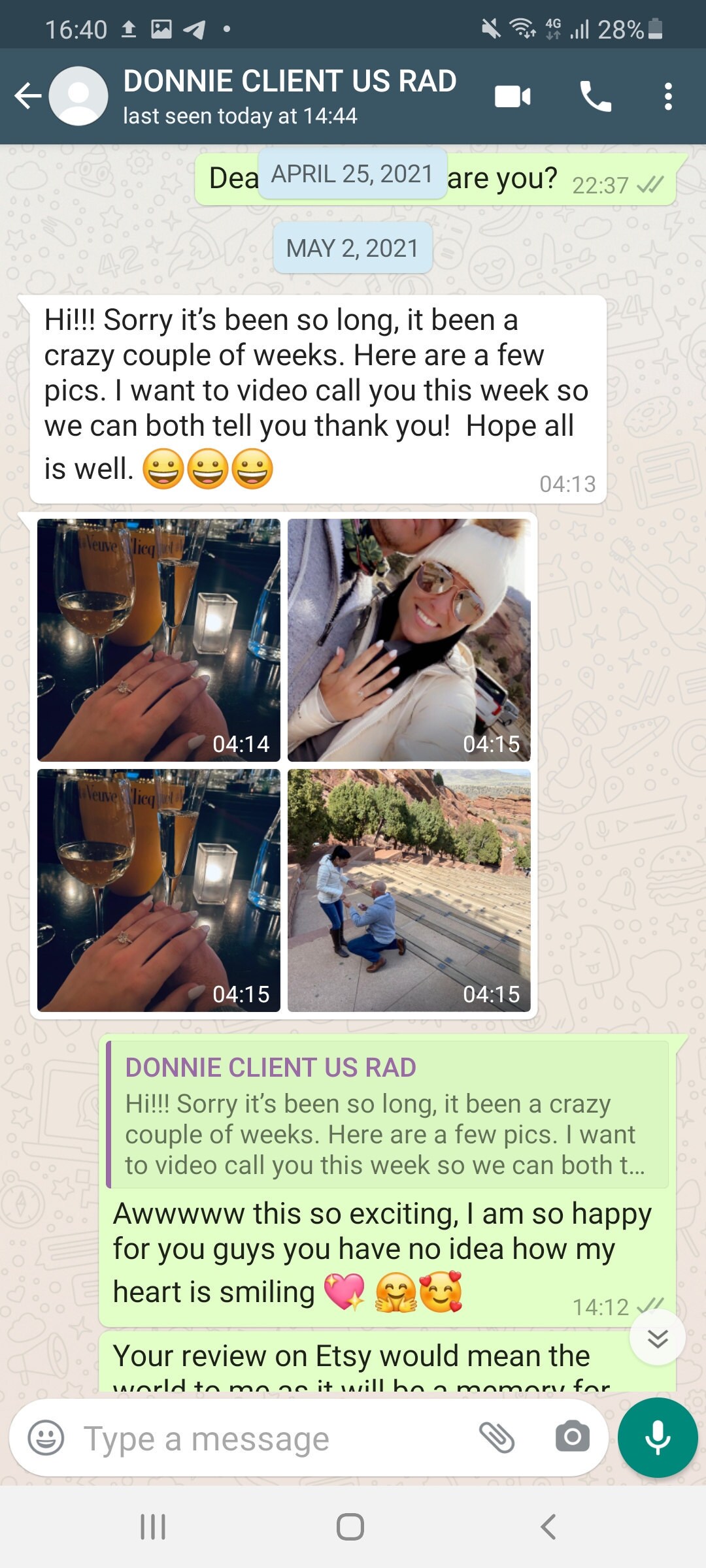This screenshot has width=706, height=1568.
Task: Open the emoji picker
Action: pyautogui.click(x=46, y=1438)
